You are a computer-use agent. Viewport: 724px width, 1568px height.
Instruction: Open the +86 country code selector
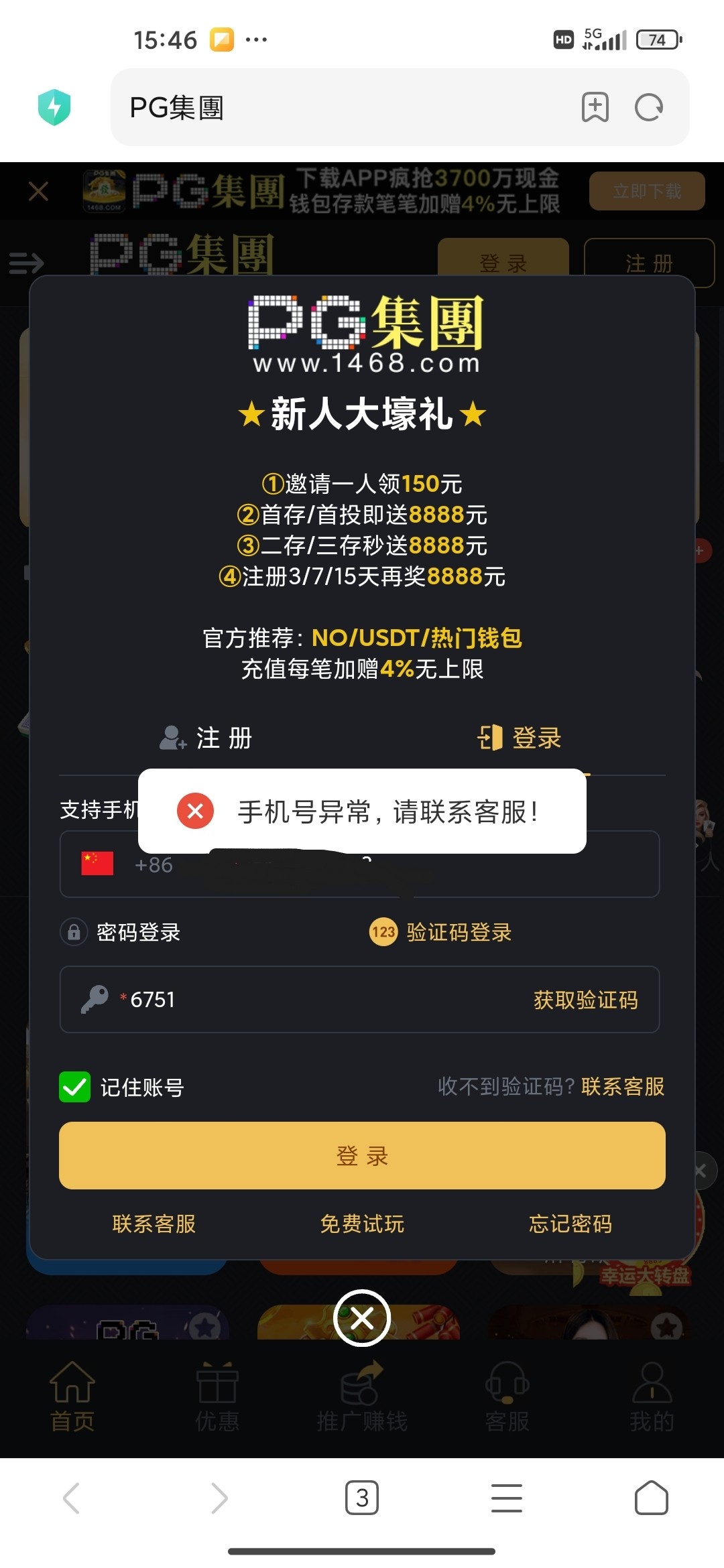point(127,865)
